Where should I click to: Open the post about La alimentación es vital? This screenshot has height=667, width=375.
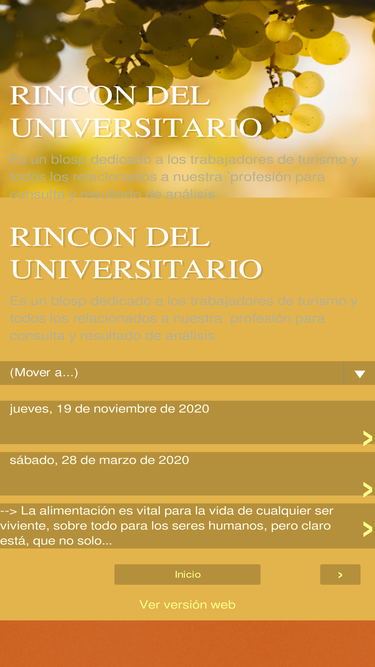(188, 526)
